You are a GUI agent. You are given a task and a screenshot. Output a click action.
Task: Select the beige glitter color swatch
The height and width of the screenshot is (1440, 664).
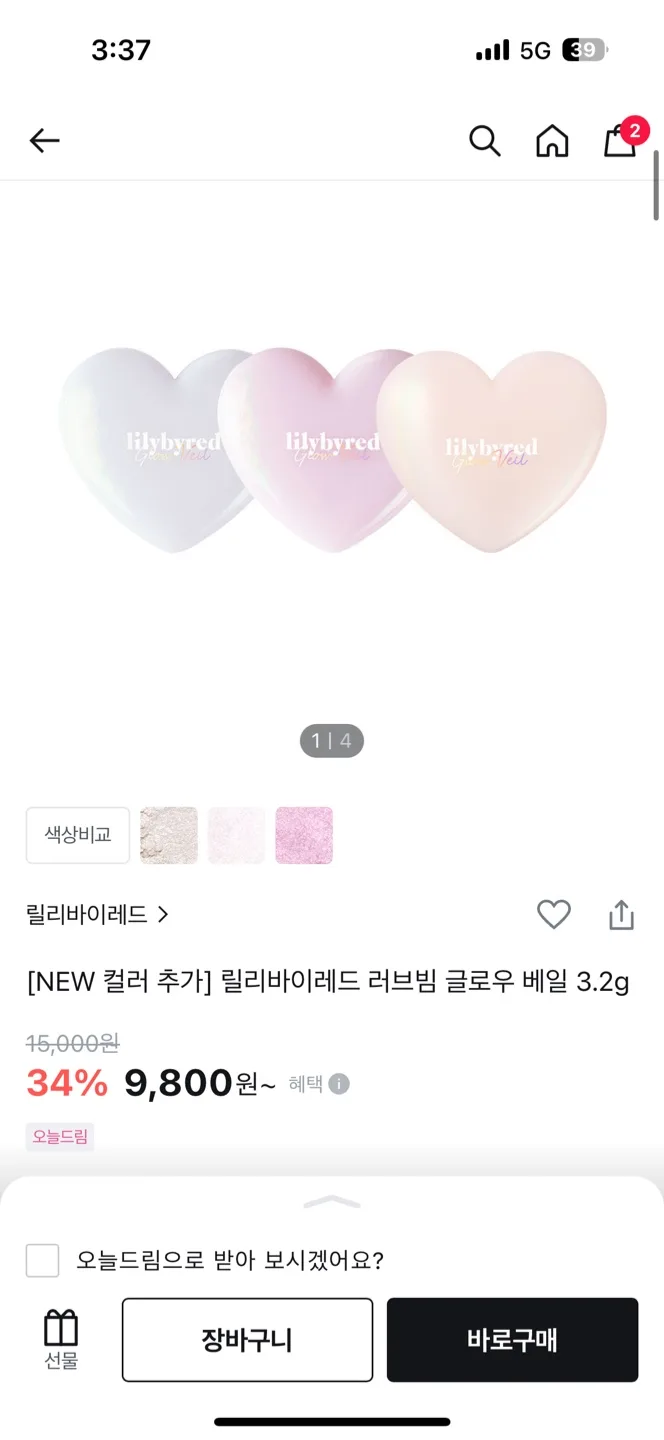tap(169, 835)
